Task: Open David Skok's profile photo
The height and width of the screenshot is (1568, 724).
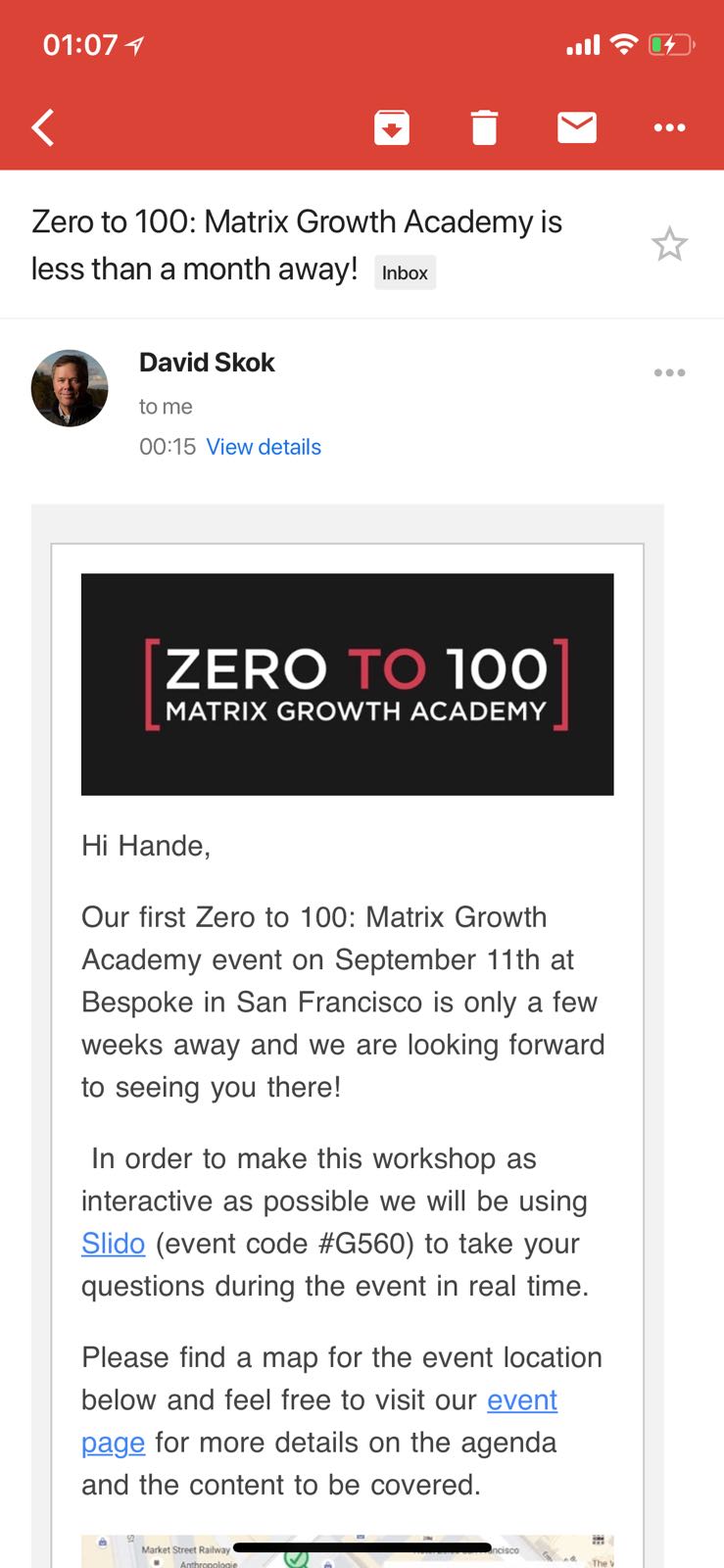Action: (70, 388)
